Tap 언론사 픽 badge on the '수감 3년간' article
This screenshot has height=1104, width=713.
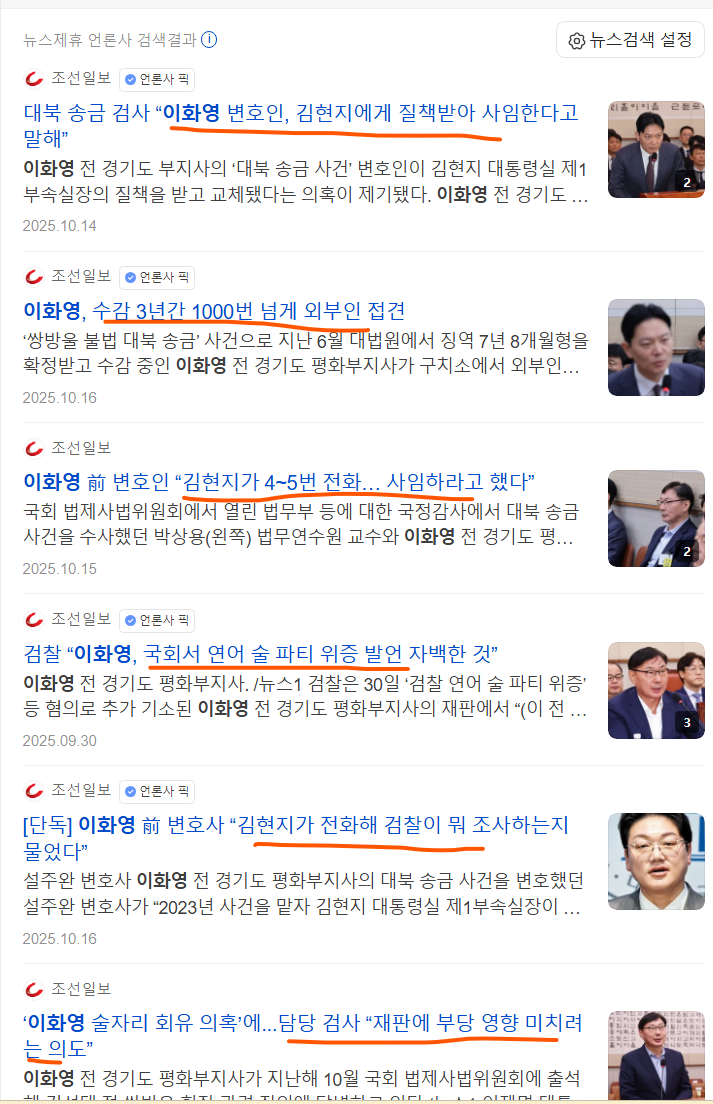tap(157, 277)
